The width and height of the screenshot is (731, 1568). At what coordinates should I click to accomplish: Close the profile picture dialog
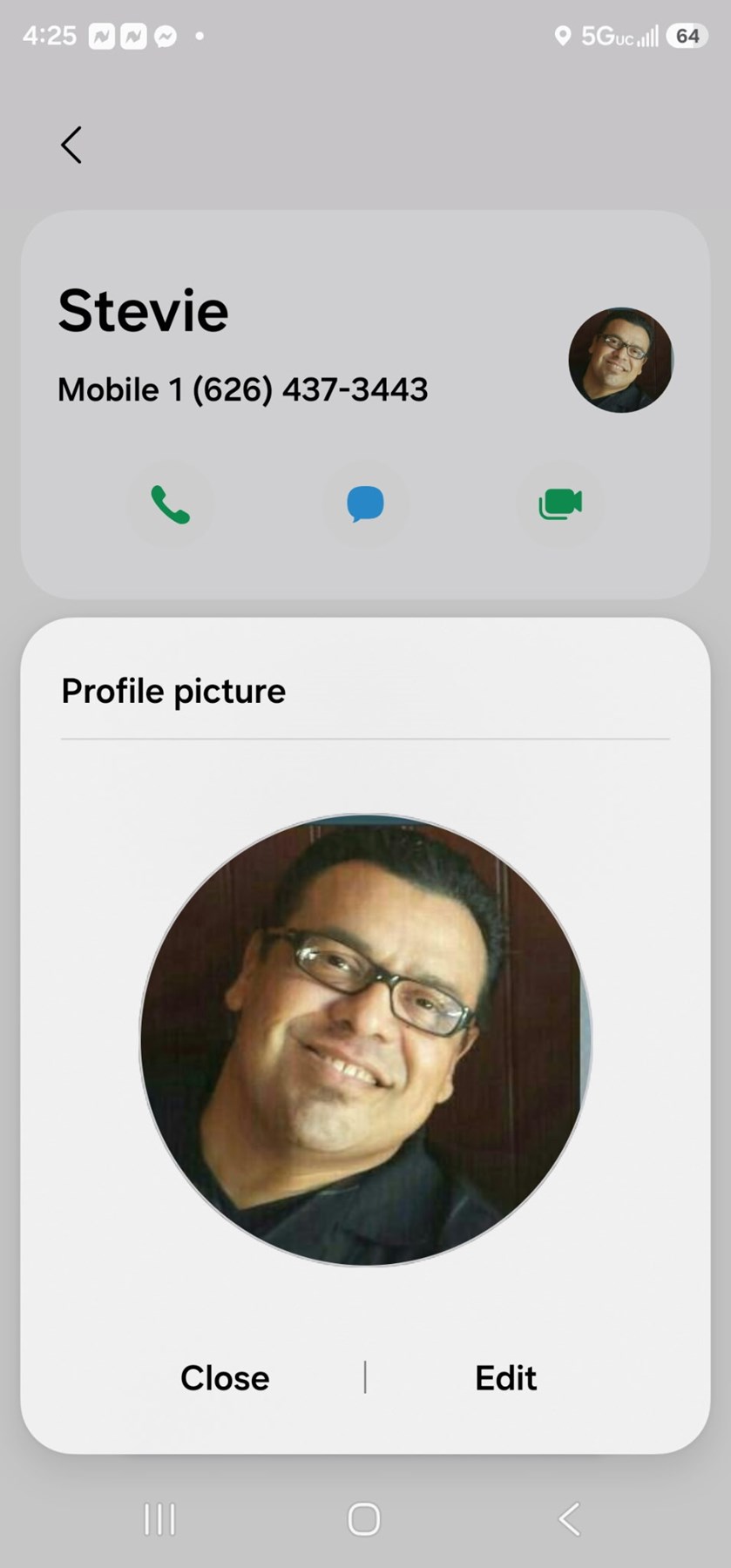(225, 1378)
